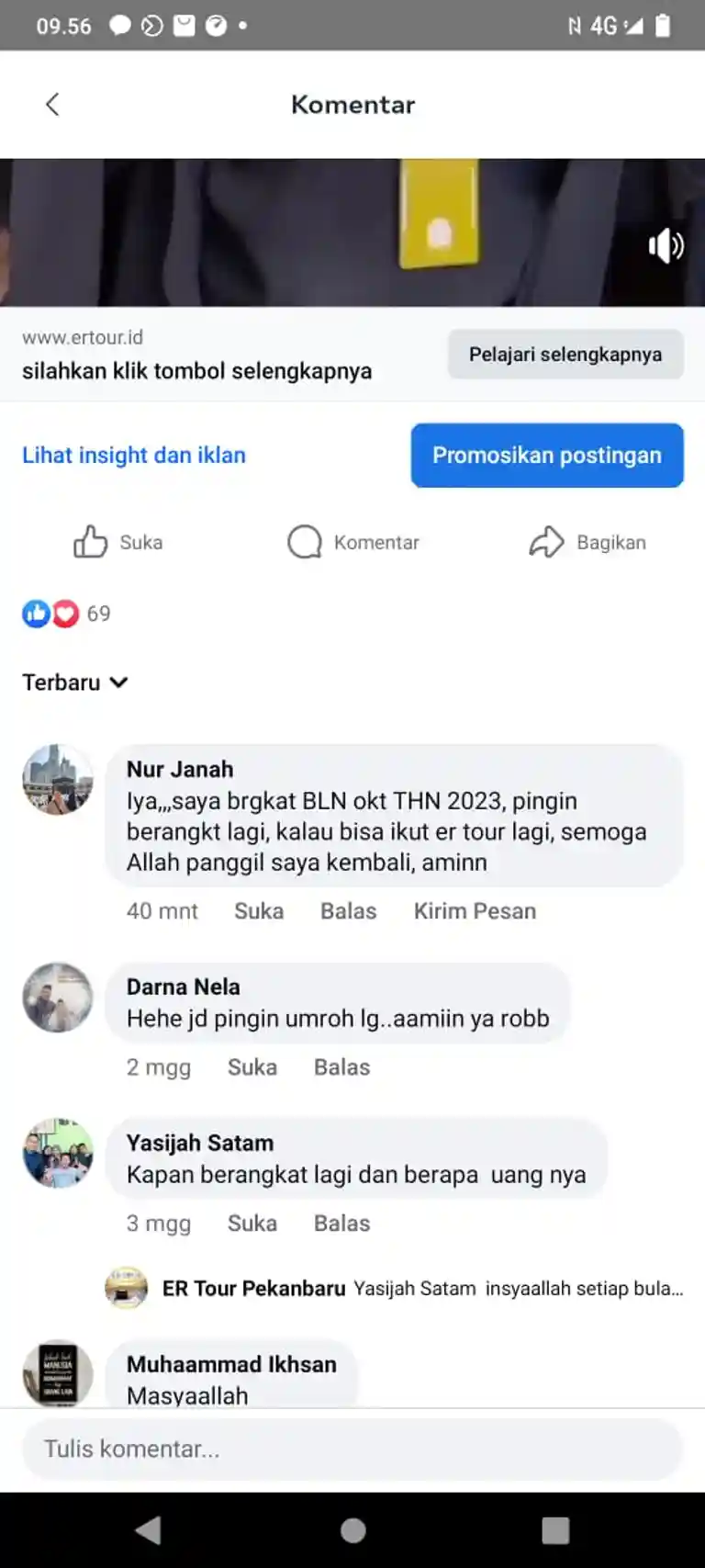
Task: Focus the Tulis komentar field
Action: (x=352, y=1449)
